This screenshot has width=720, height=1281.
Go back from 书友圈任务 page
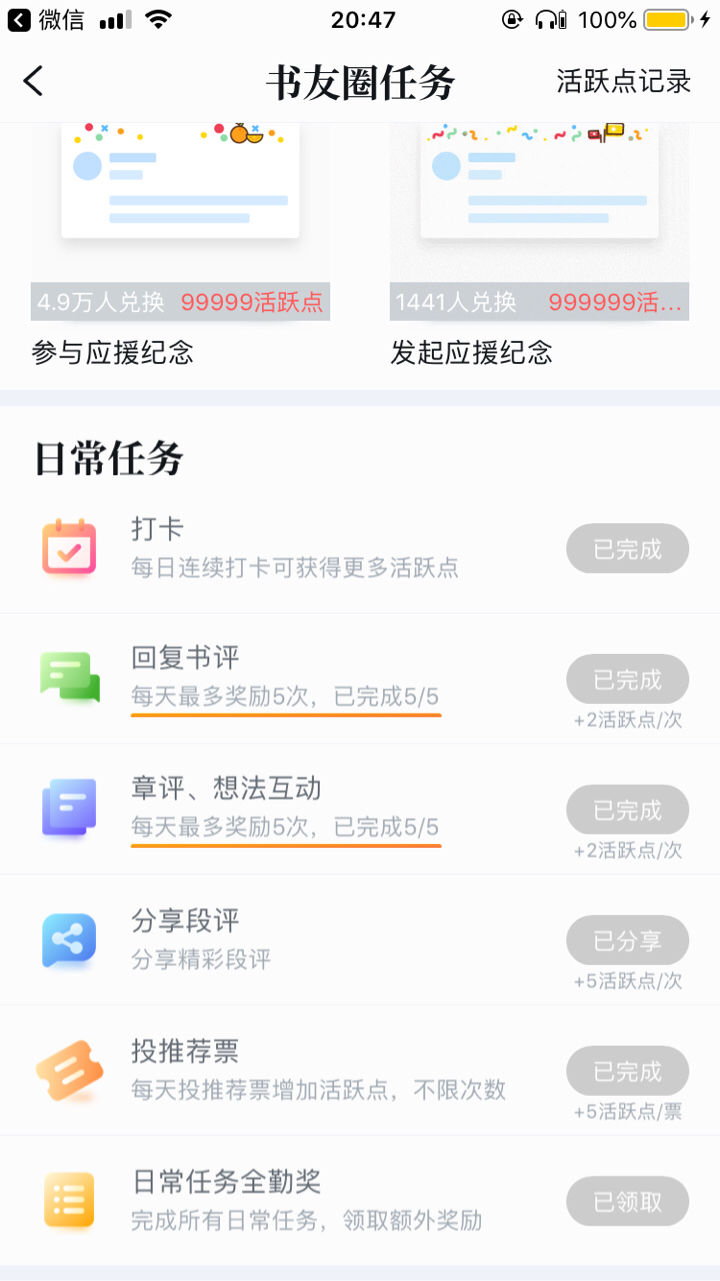tap(34, 81)
